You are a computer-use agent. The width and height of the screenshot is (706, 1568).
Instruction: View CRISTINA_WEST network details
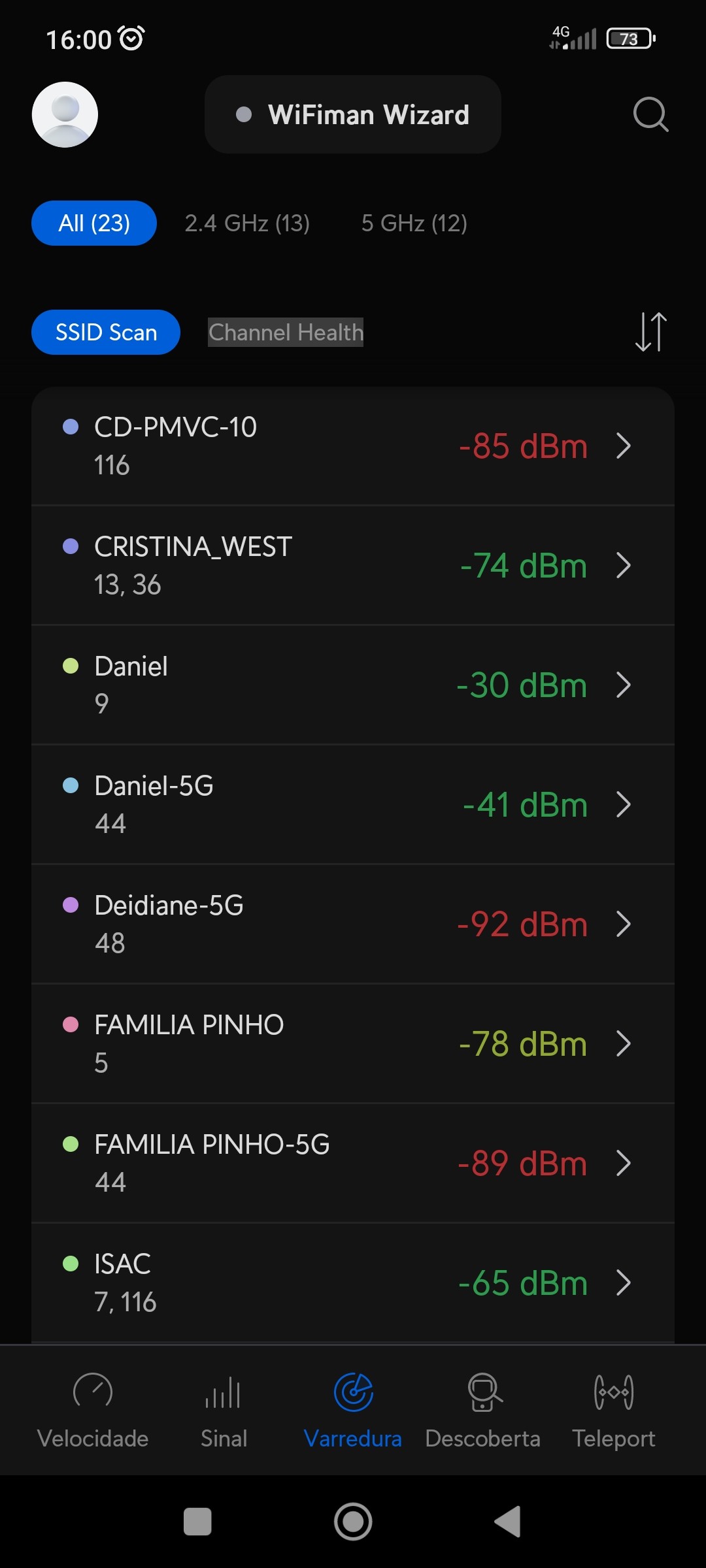(x=353, y=566)
